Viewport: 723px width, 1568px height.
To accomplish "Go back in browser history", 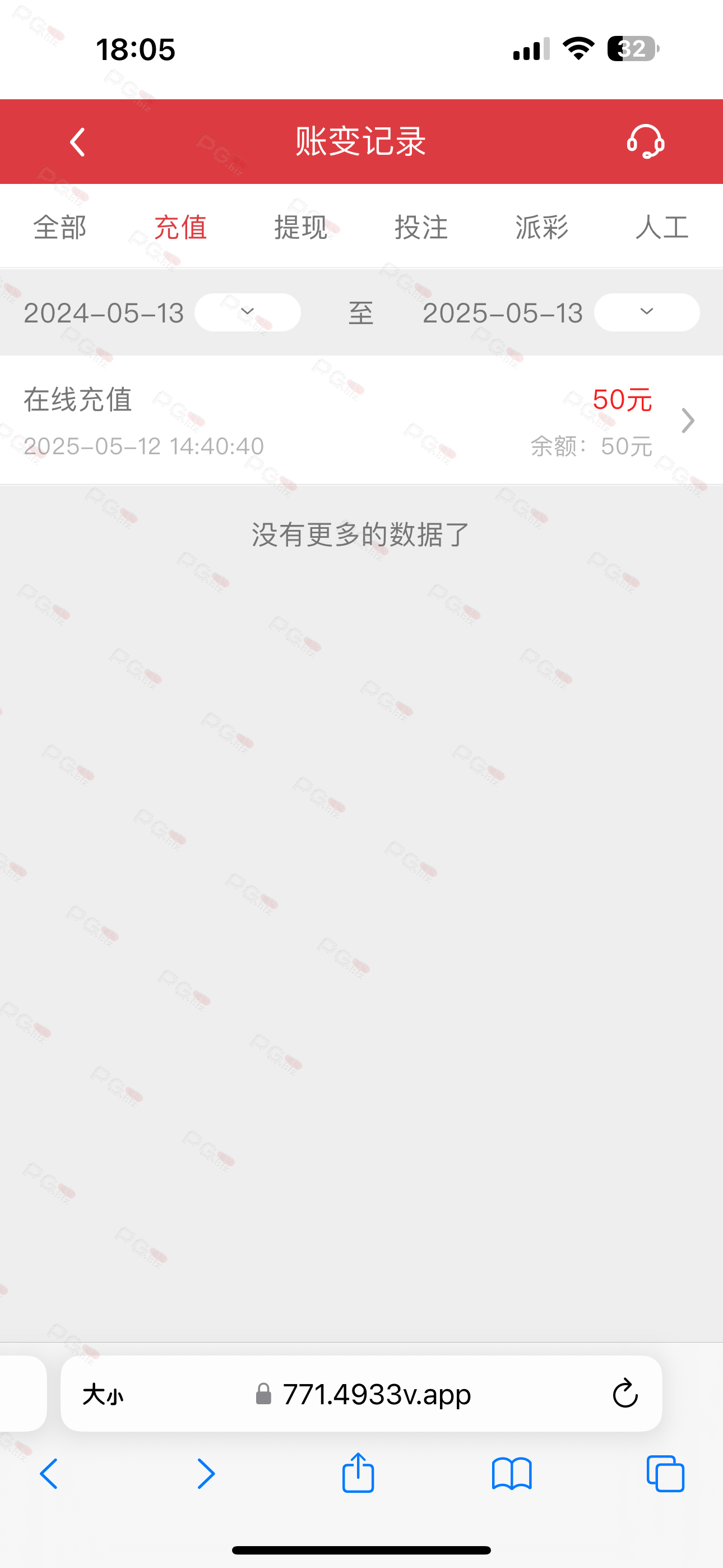I will 49,1474.
